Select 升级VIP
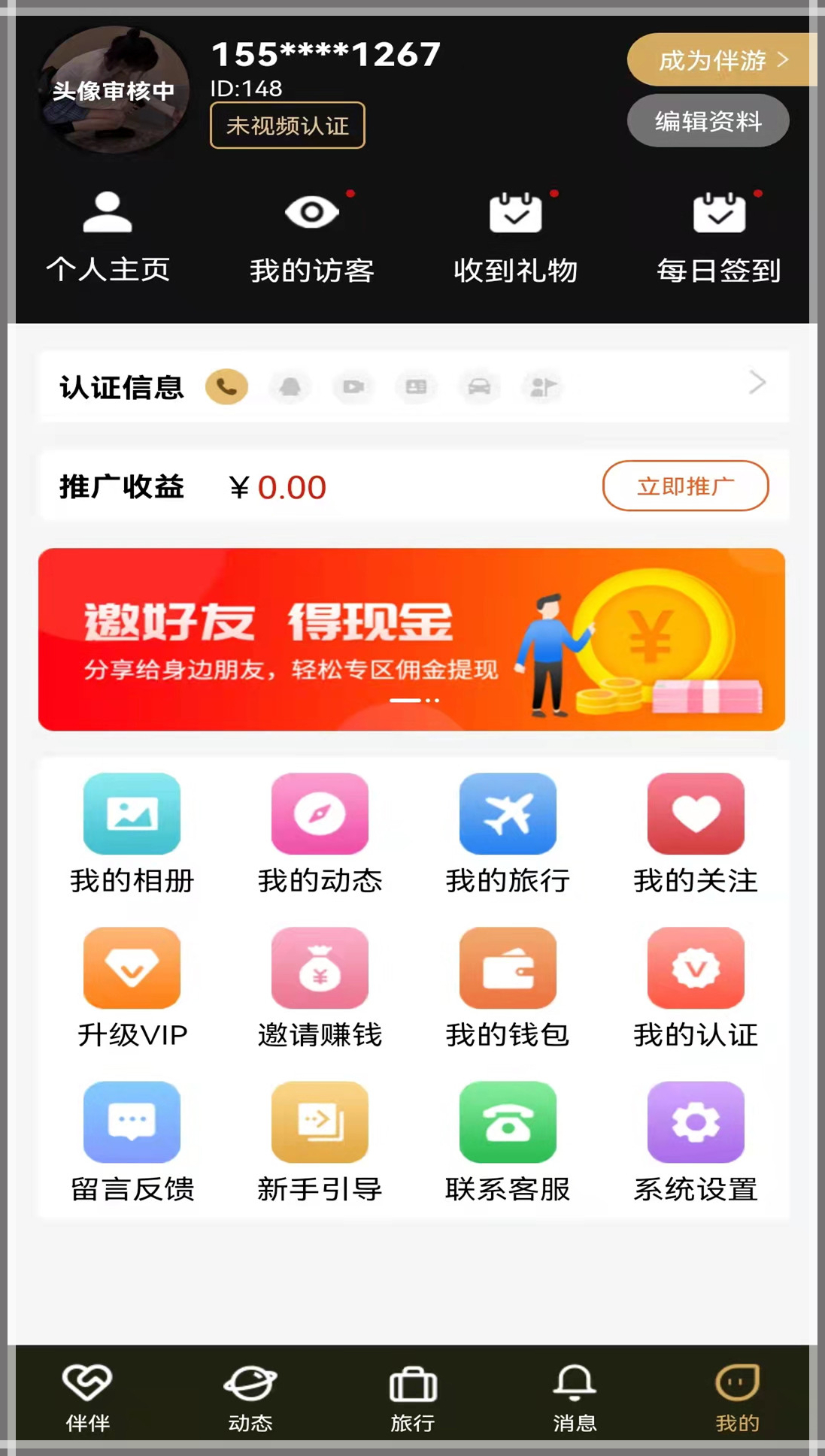The width and height of the screenshot is (825, 1456). [x=132, y=988]
